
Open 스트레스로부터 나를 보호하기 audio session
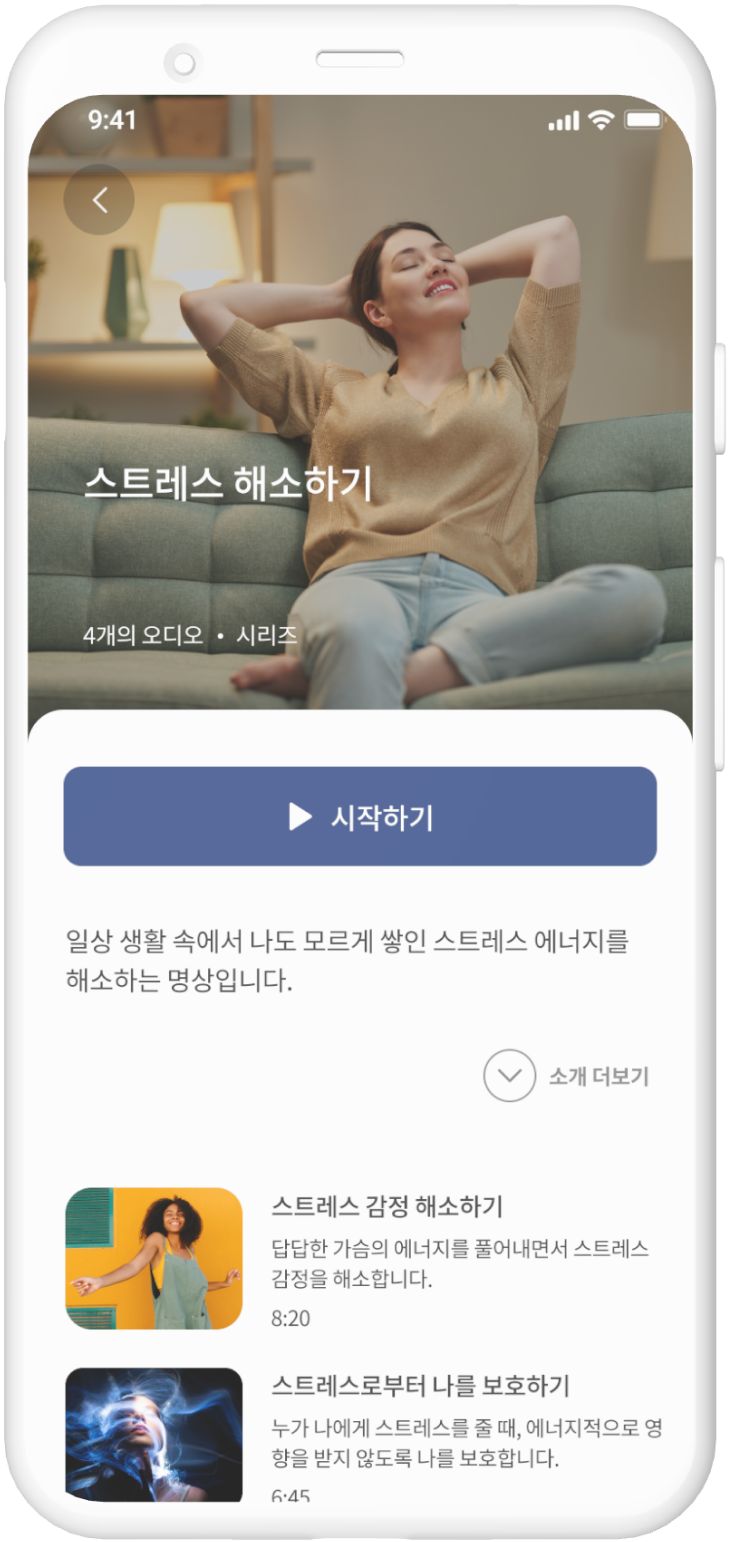tap(420, 1386)
